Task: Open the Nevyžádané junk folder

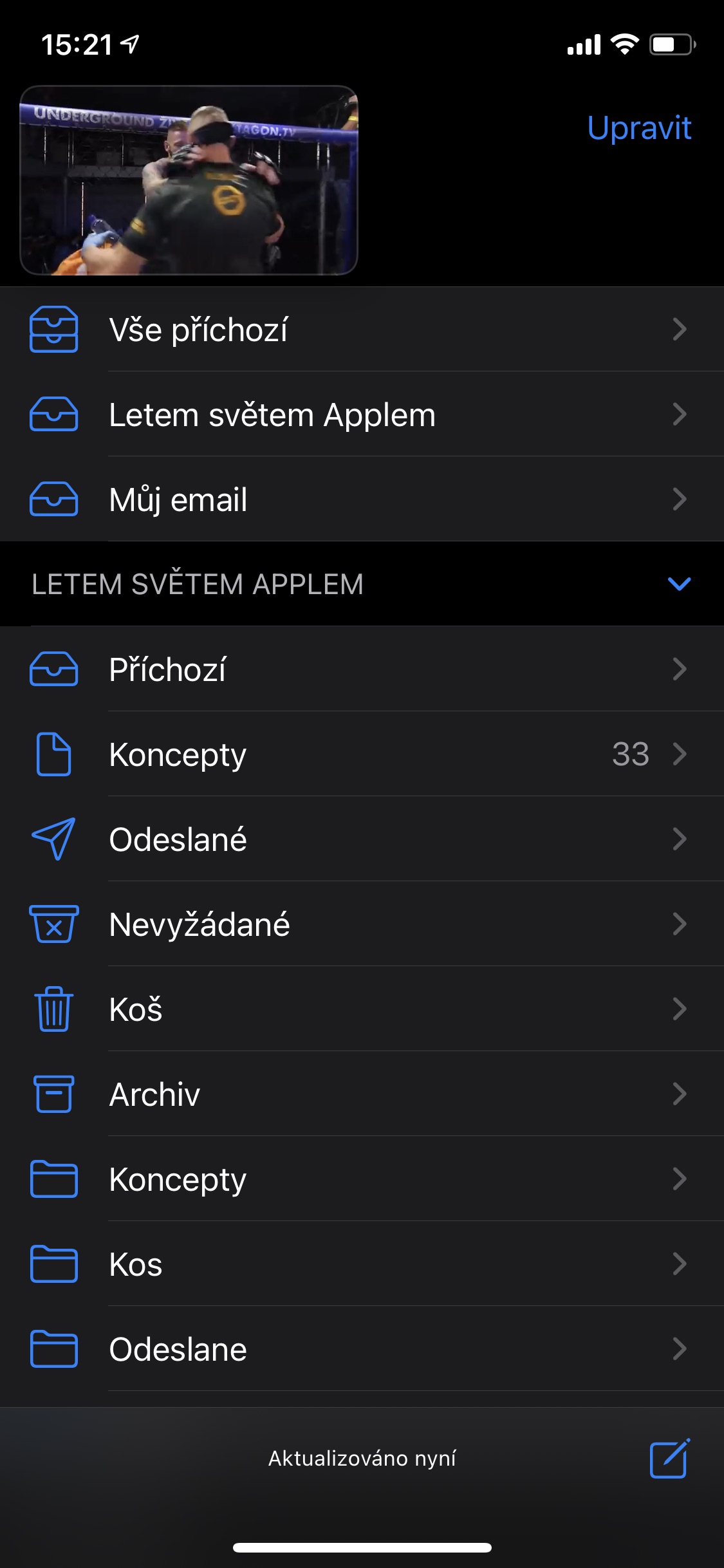Action: [360, 924]
